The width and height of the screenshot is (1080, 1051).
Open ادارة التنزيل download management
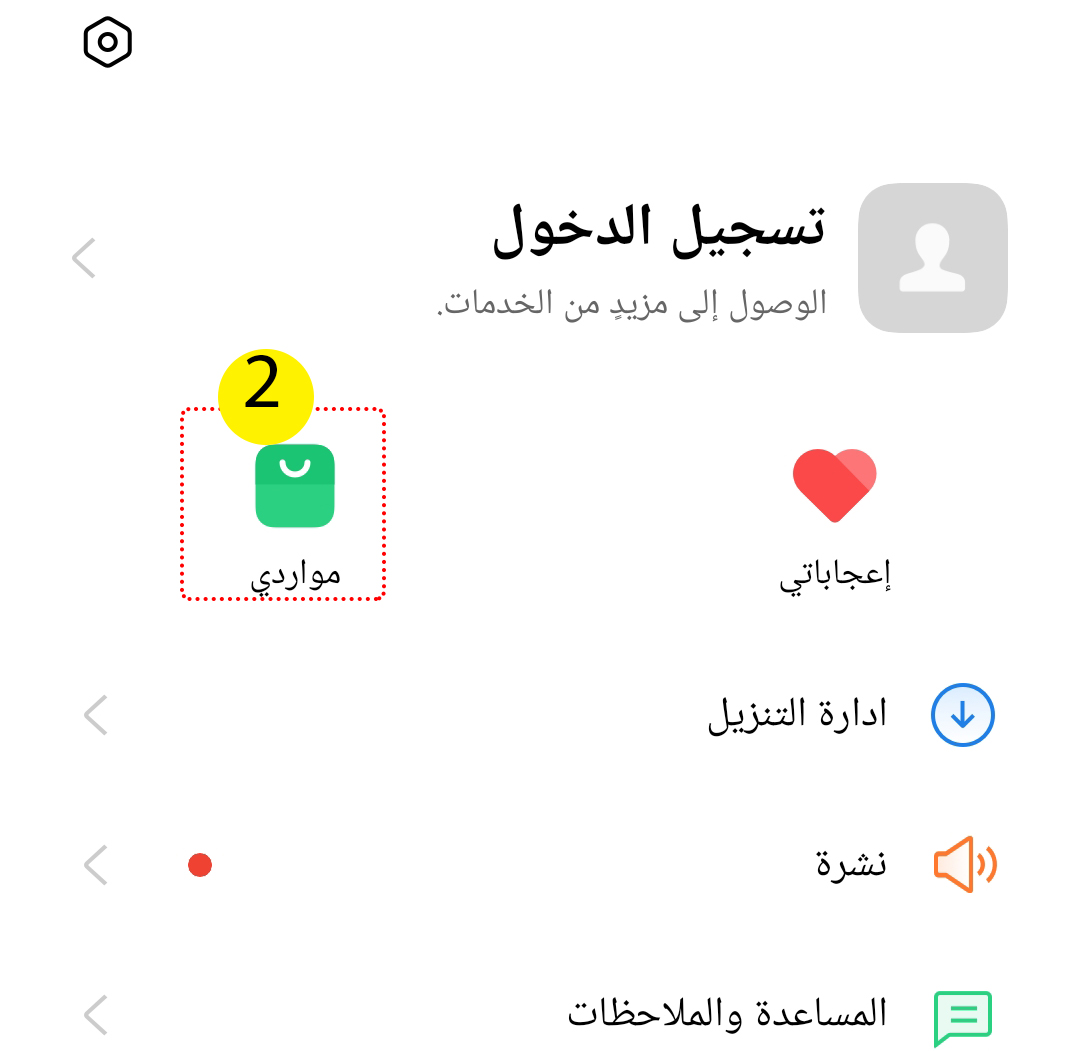(797, 716)
